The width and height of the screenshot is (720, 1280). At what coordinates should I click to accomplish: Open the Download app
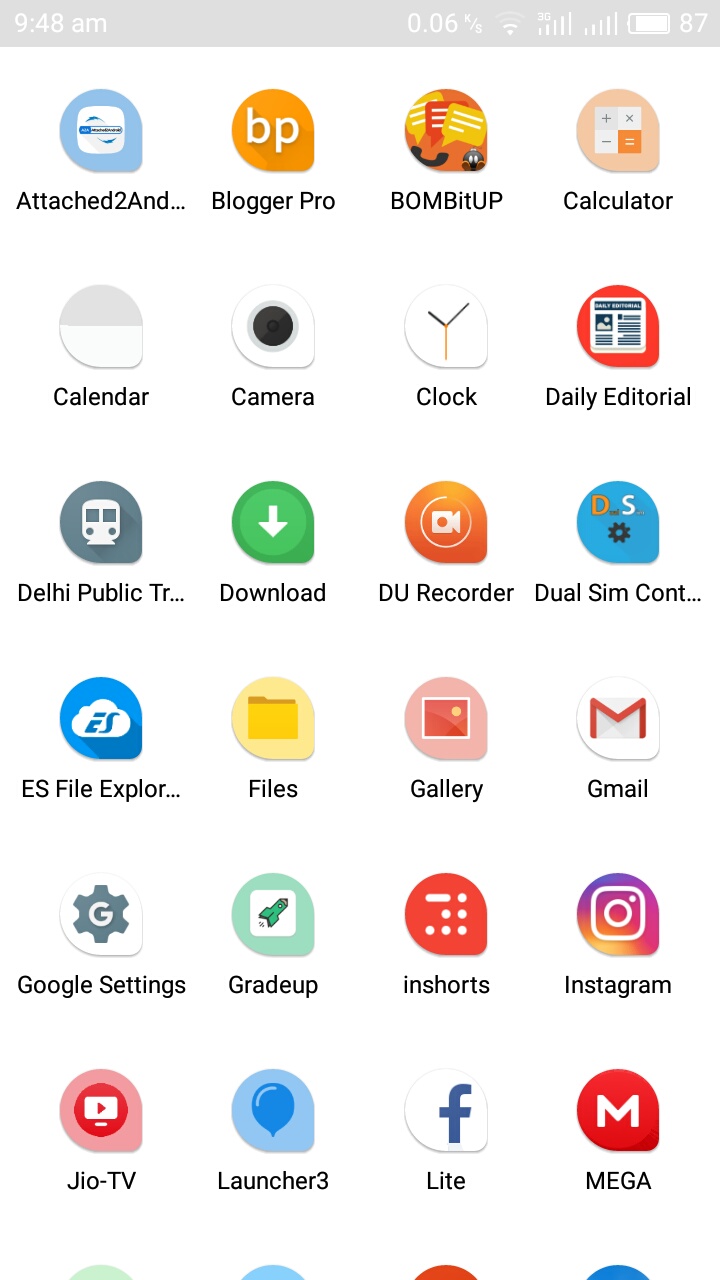[x=273, y=523]
